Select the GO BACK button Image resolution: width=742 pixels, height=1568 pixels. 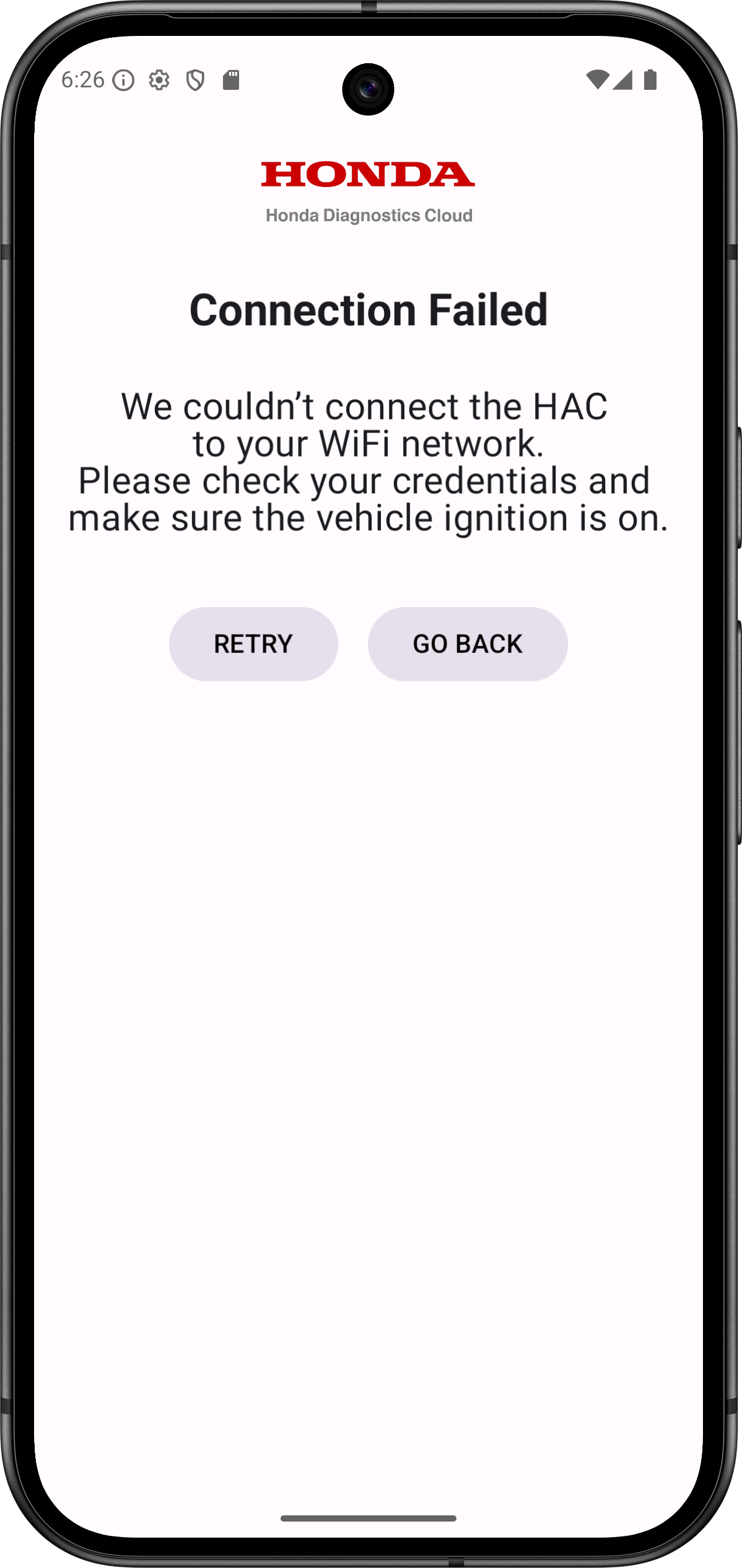click(468, 644)
